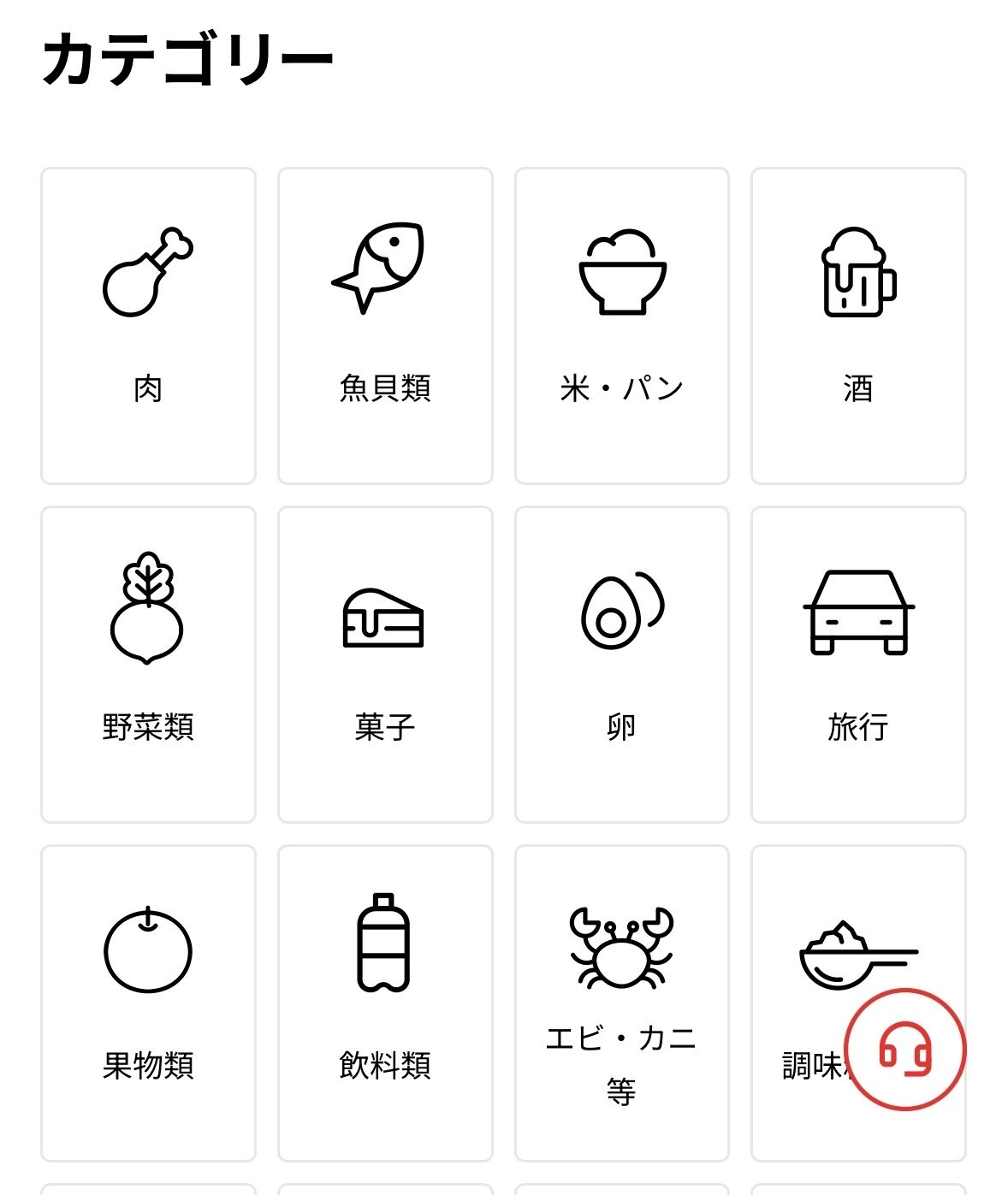Image resolution: width=1008 pixels, height=1195 pixels.
Task: Tap the red headset support button
Action: pyautogui.click(x=904, y=1049)
